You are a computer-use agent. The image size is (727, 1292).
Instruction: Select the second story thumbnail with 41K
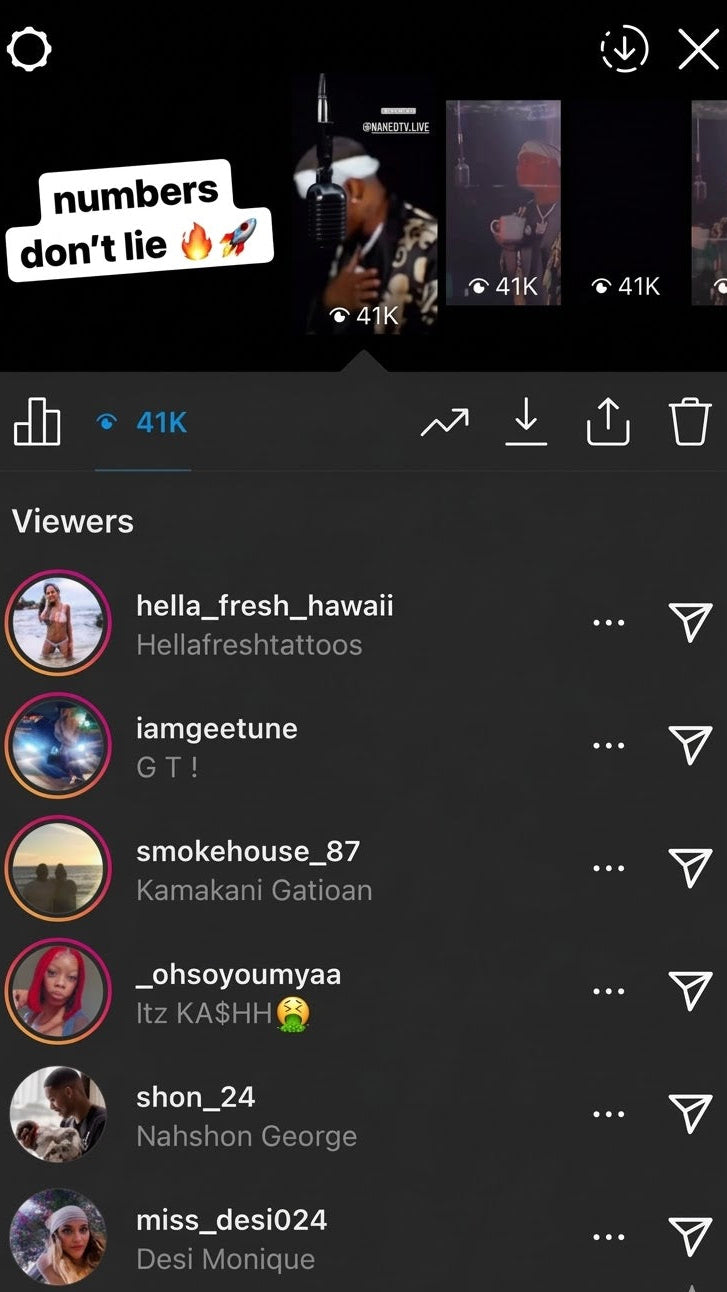pyautogui.click(x=503, y=203)
